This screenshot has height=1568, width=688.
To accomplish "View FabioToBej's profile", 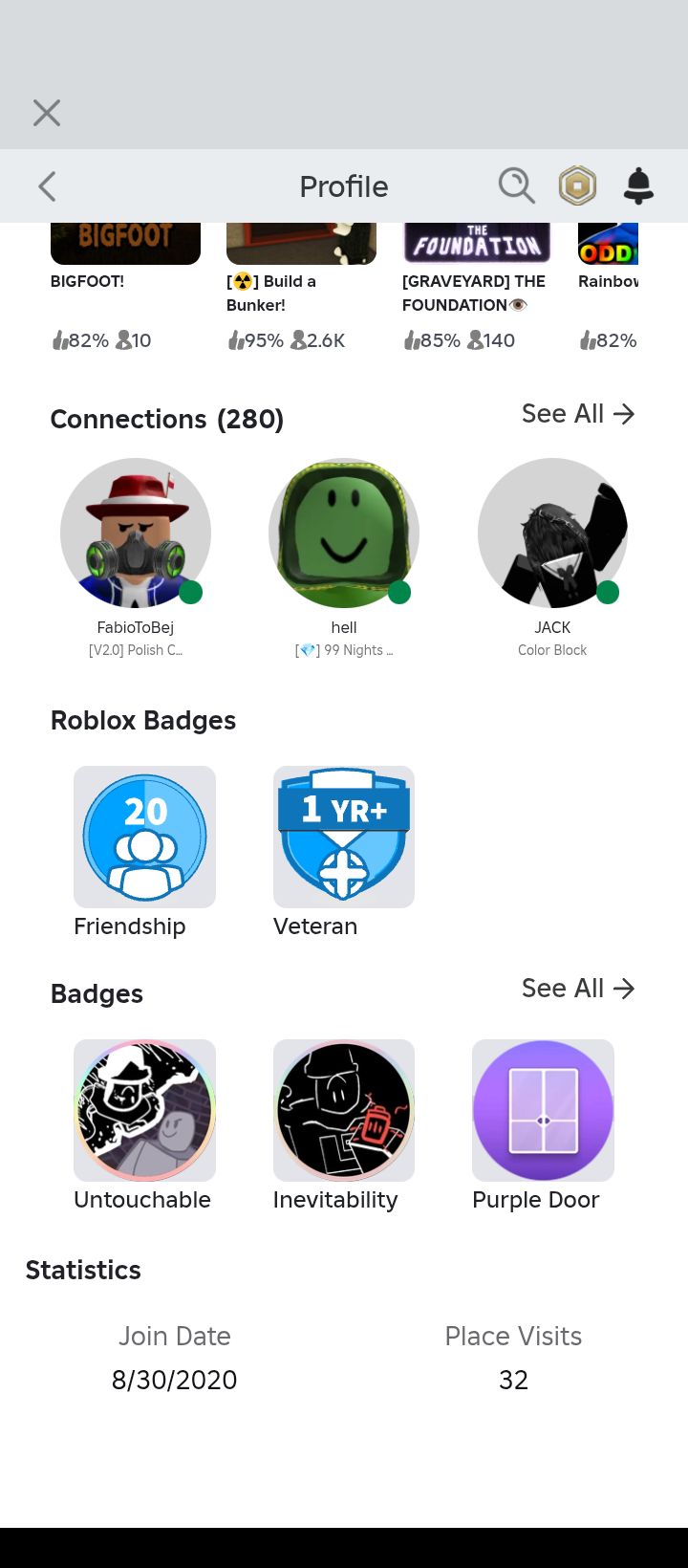I will 136,533.
